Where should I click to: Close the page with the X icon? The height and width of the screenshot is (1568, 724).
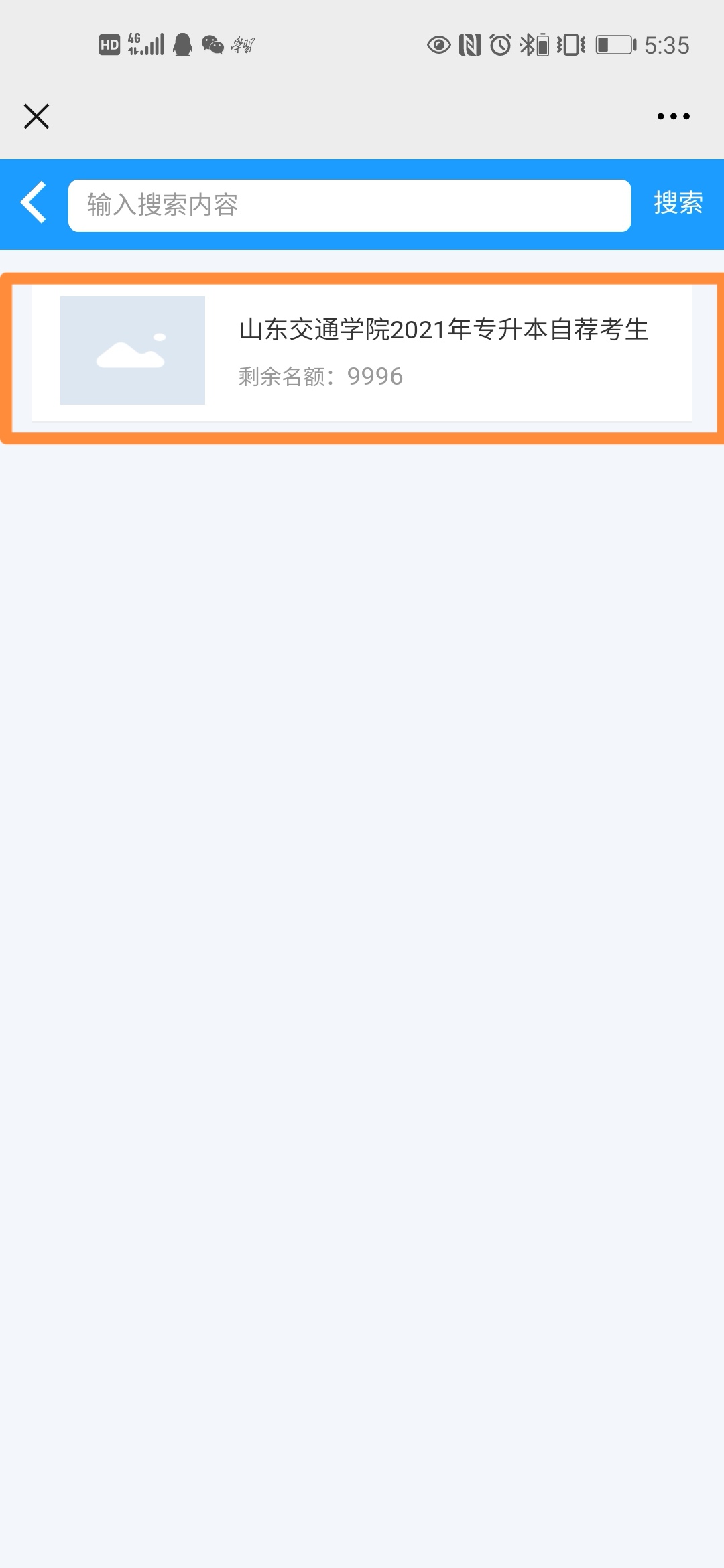pos(36,116)
